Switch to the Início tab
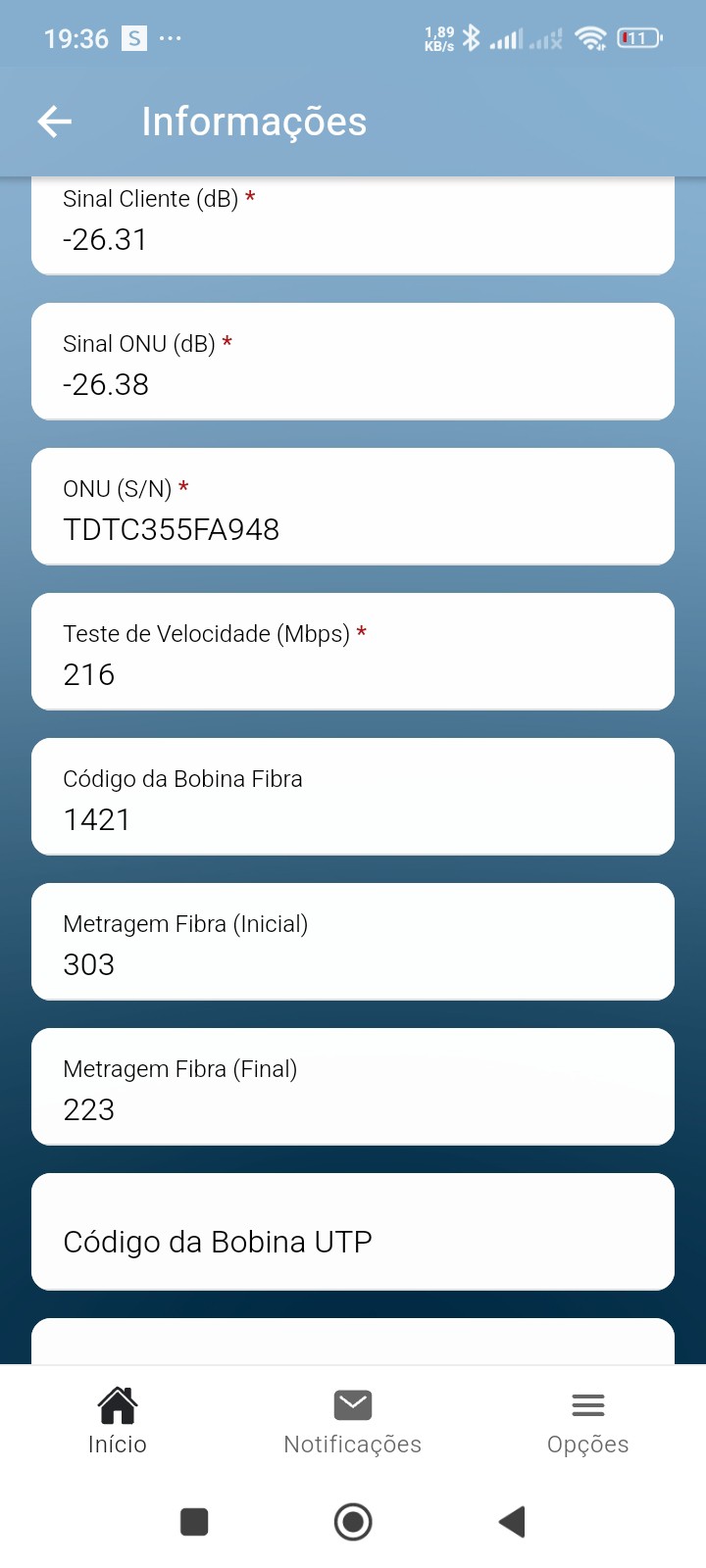 point(118,1421)
